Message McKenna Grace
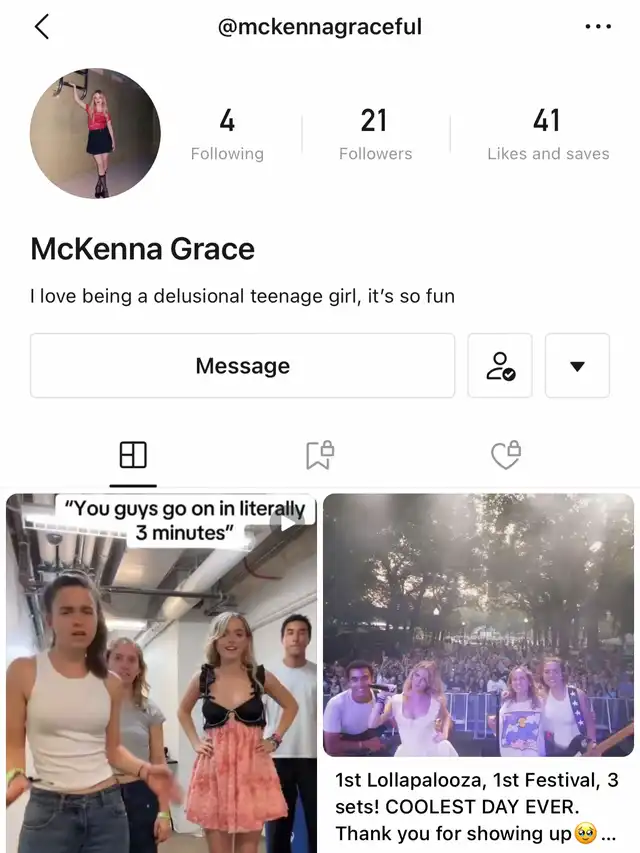 (x=242, y=366)
